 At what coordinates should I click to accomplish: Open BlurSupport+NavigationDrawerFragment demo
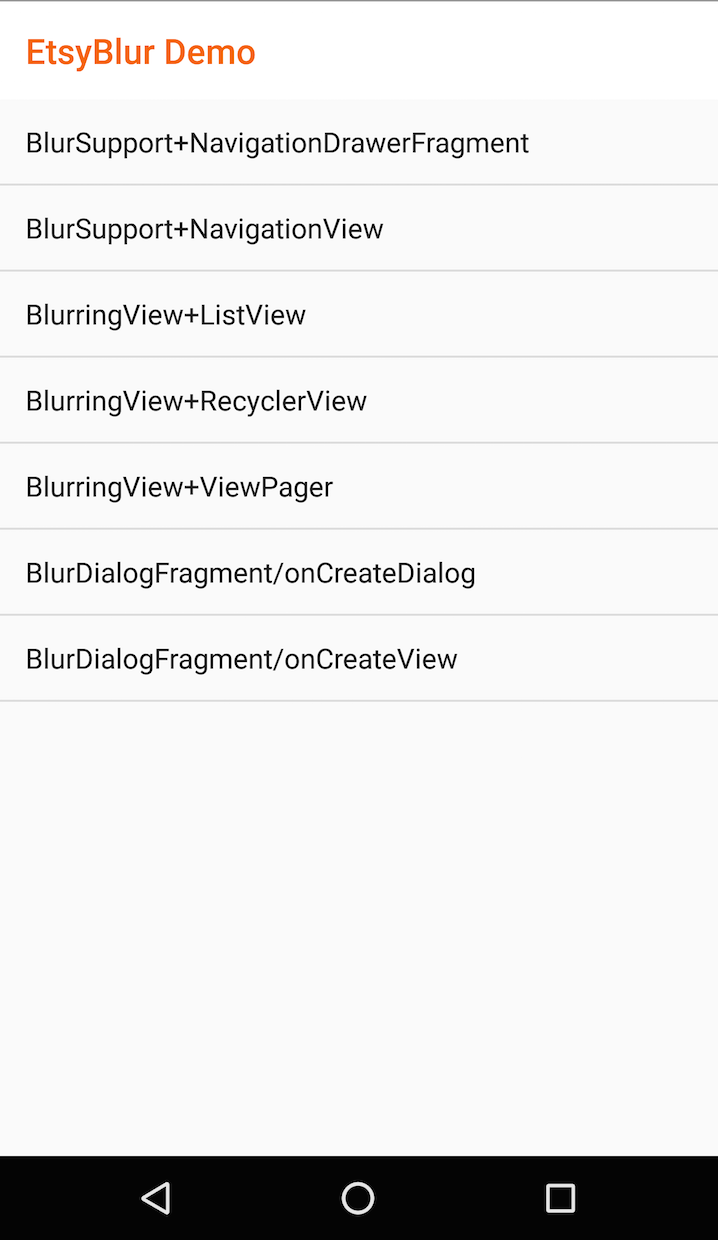tap(359, 142)
